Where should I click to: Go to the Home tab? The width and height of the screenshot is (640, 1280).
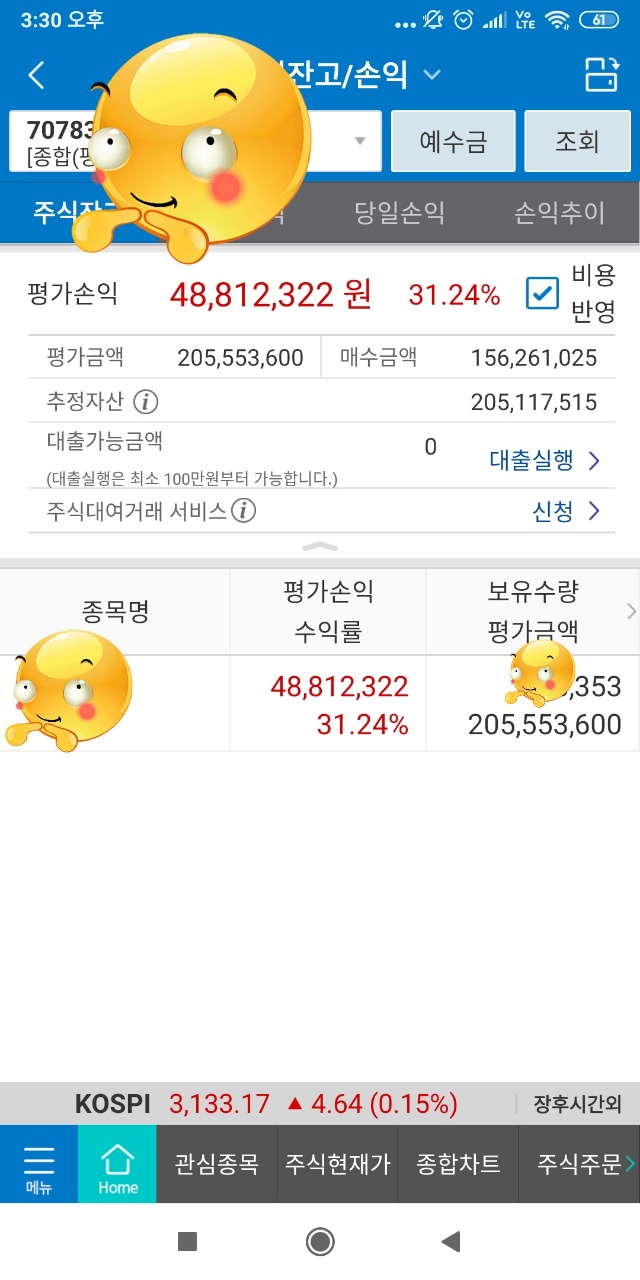click(x=117, y=1164)
